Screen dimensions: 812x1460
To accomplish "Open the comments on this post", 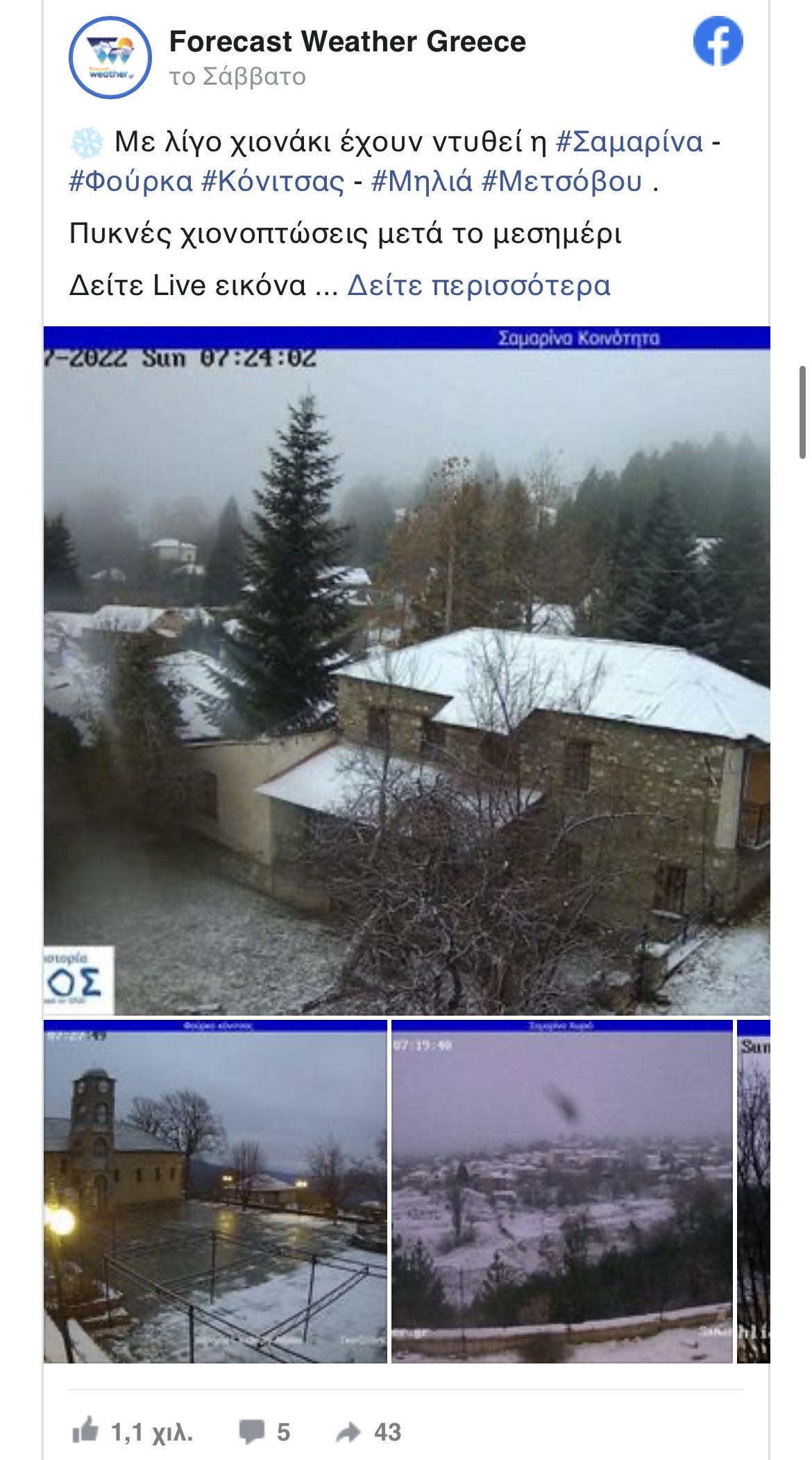I will (x=251, y=1431).
